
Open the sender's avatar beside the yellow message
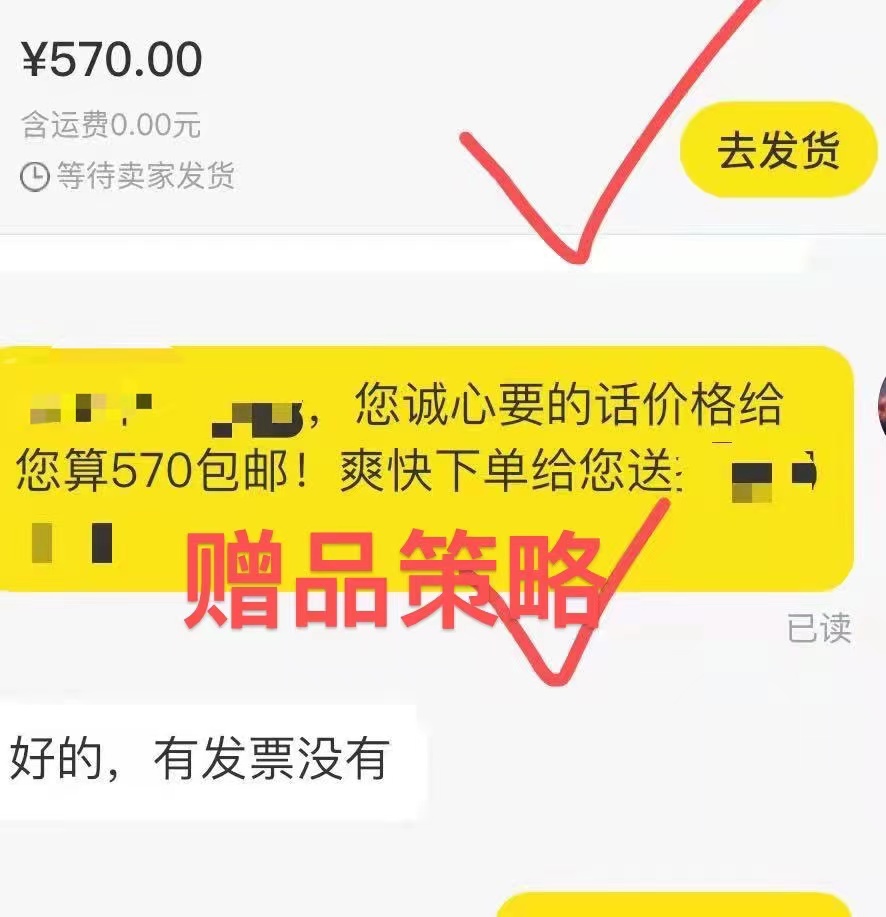(x=880, y=405)
